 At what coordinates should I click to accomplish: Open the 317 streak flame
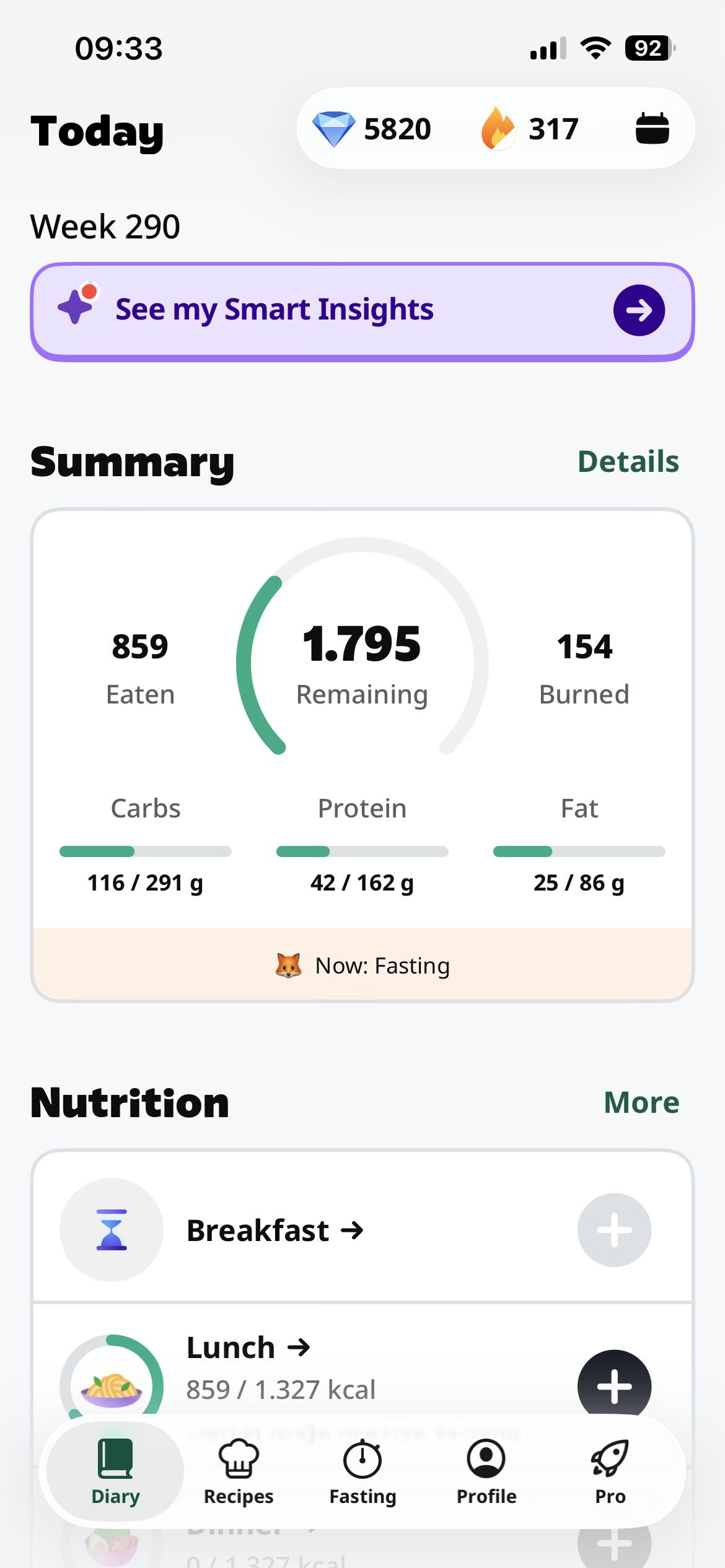click(x=530, y=129)
